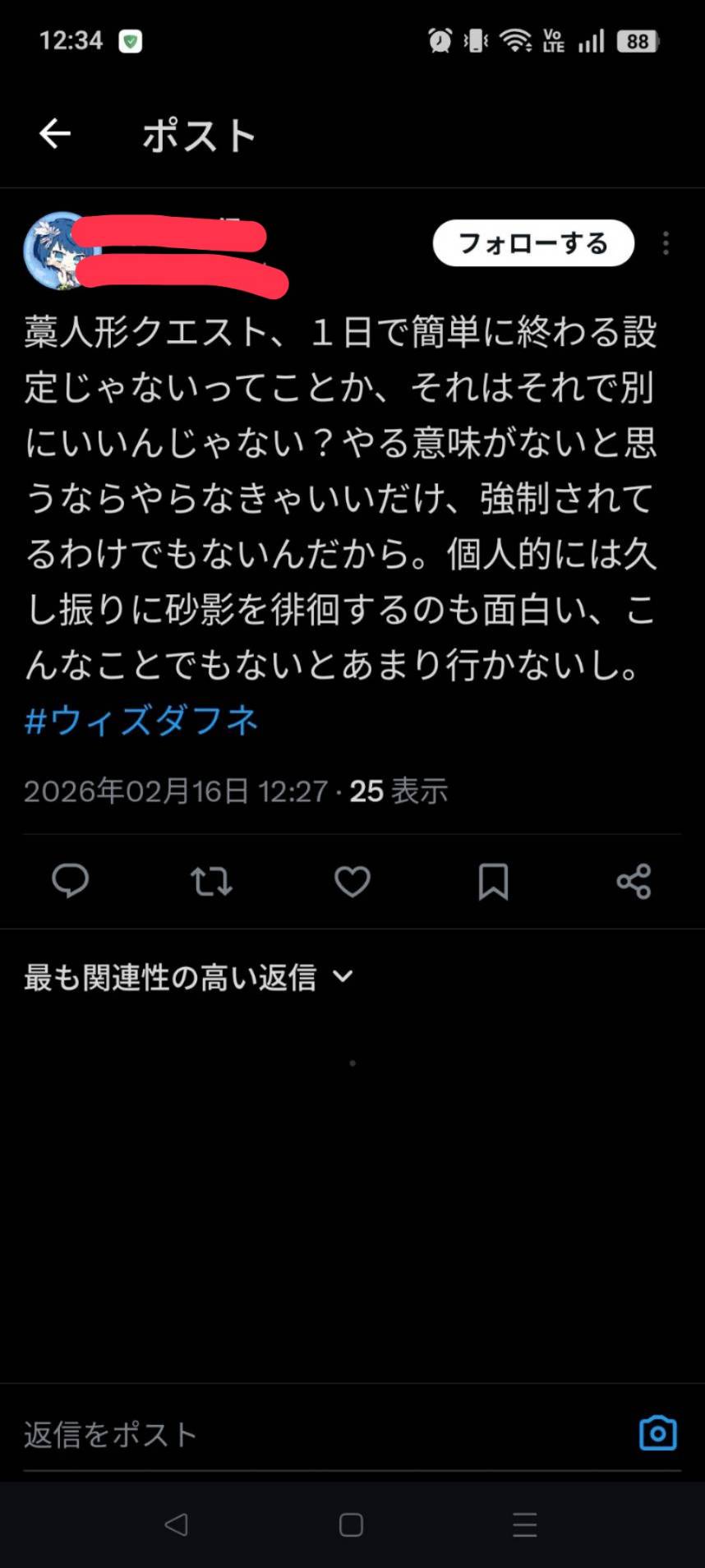
Task: Repost this post
Action: coord(211,881)
